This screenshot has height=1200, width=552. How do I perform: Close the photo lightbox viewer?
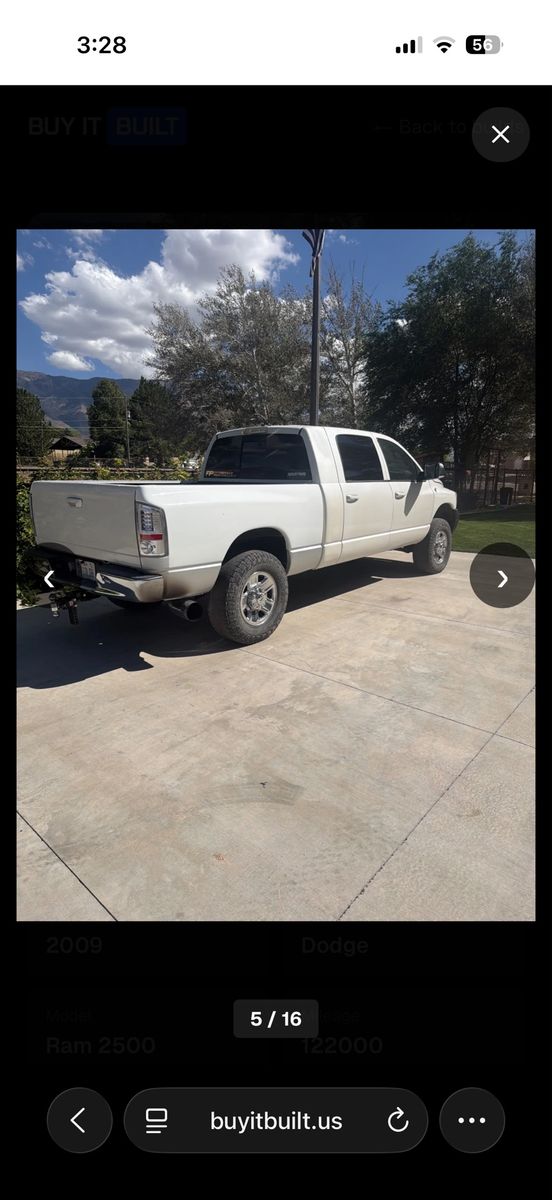point(501,135)
